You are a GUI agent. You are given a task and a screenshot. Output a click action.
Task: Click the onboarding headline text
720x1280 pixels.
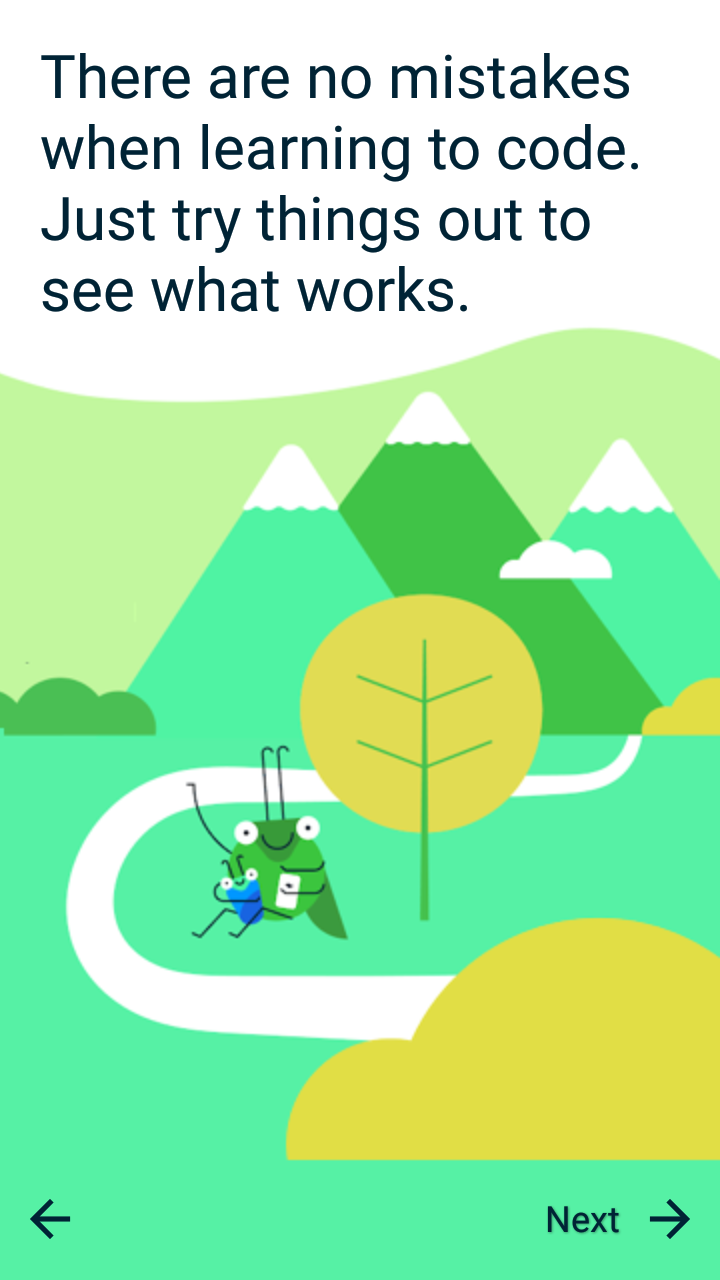pyautogui.click(x=340, y=180)
